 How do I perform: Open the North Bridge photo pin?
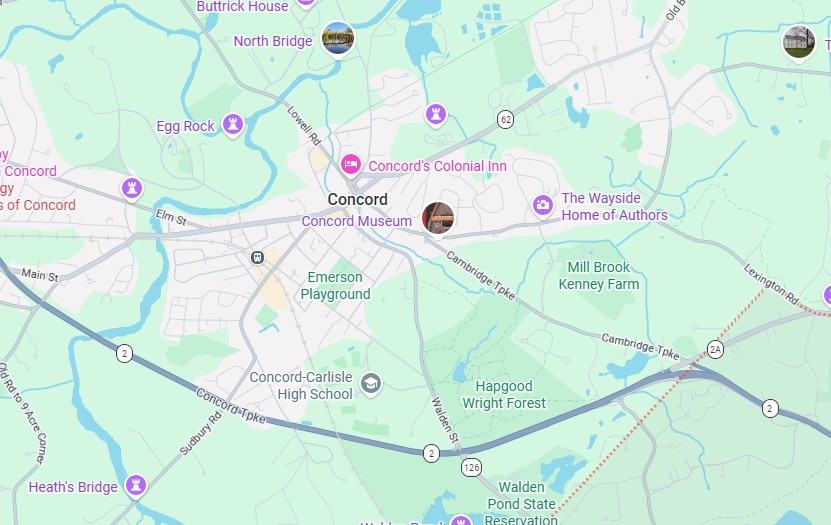click(x=338, y=39)
